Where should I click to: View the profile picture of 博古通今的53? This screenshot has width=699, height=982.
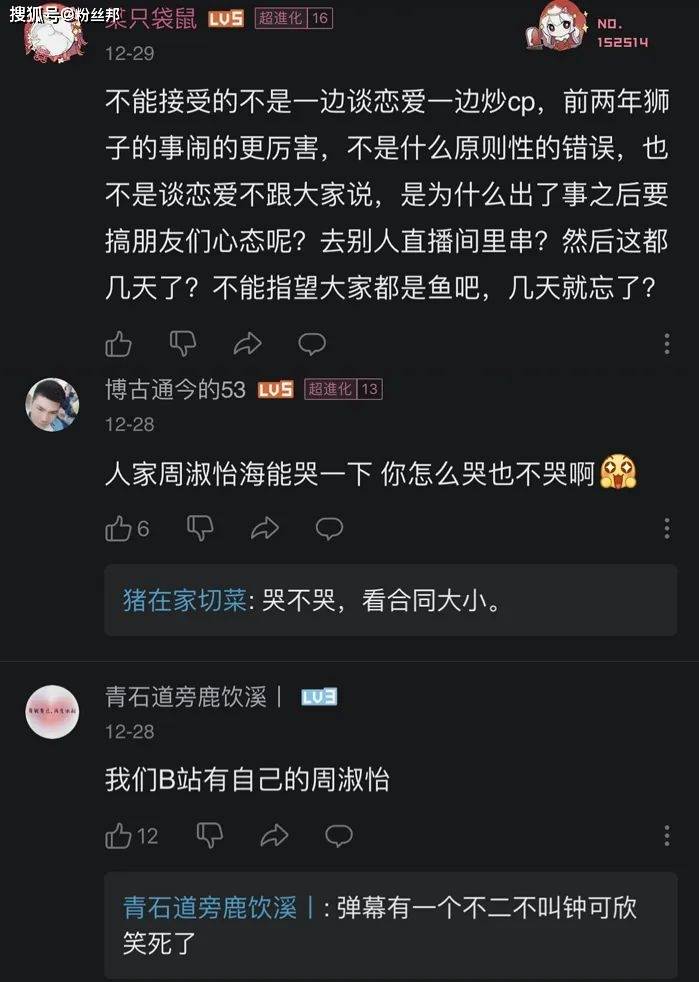(x=52, y=404)
